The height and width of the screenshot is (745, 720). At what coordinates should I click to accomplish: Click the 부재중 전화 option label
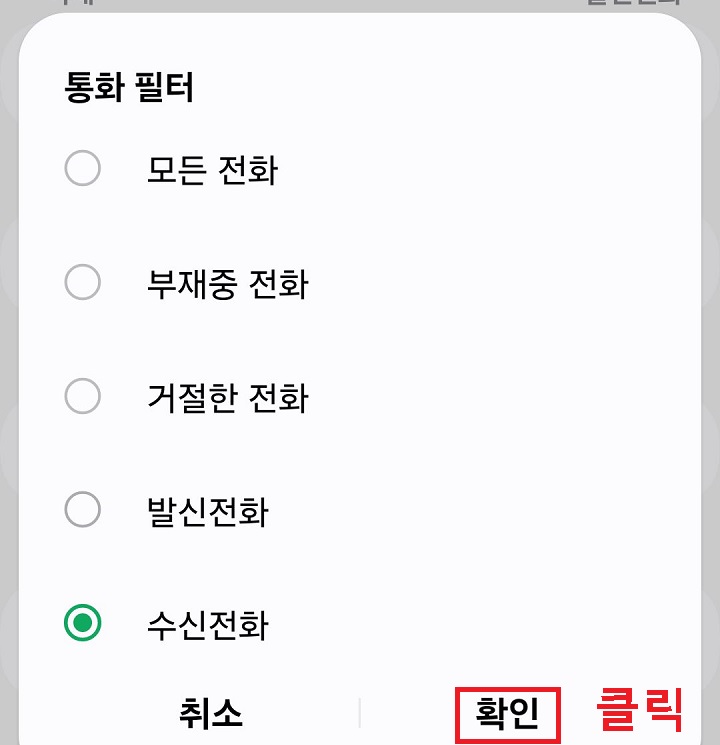click(225, 284)
